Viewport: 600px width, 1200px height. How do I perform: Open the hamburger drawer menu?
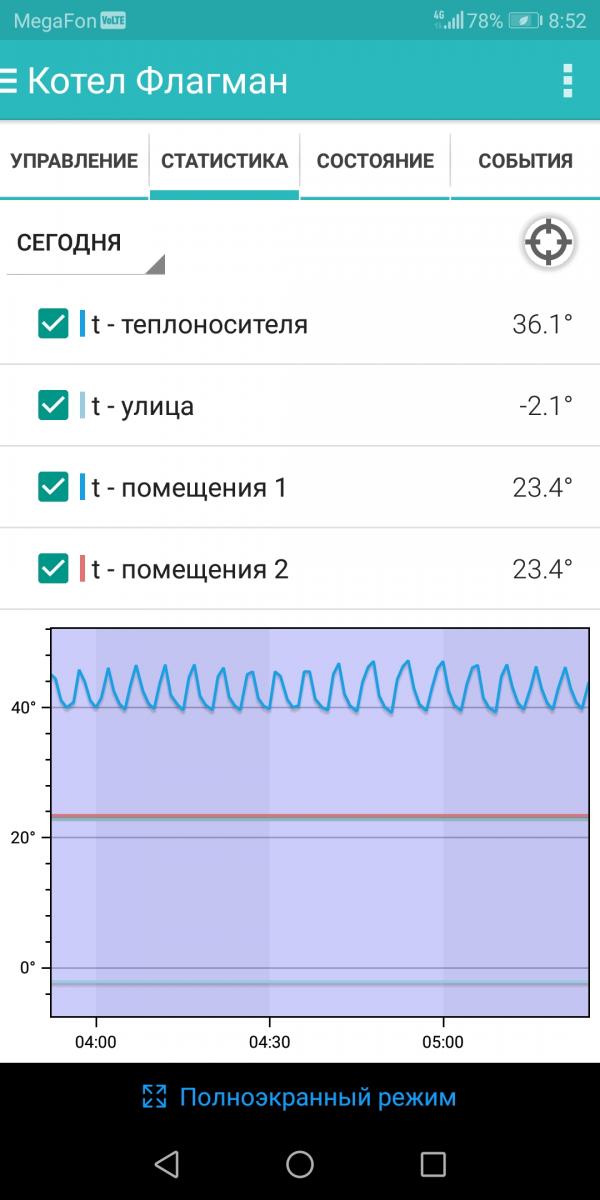10,81
